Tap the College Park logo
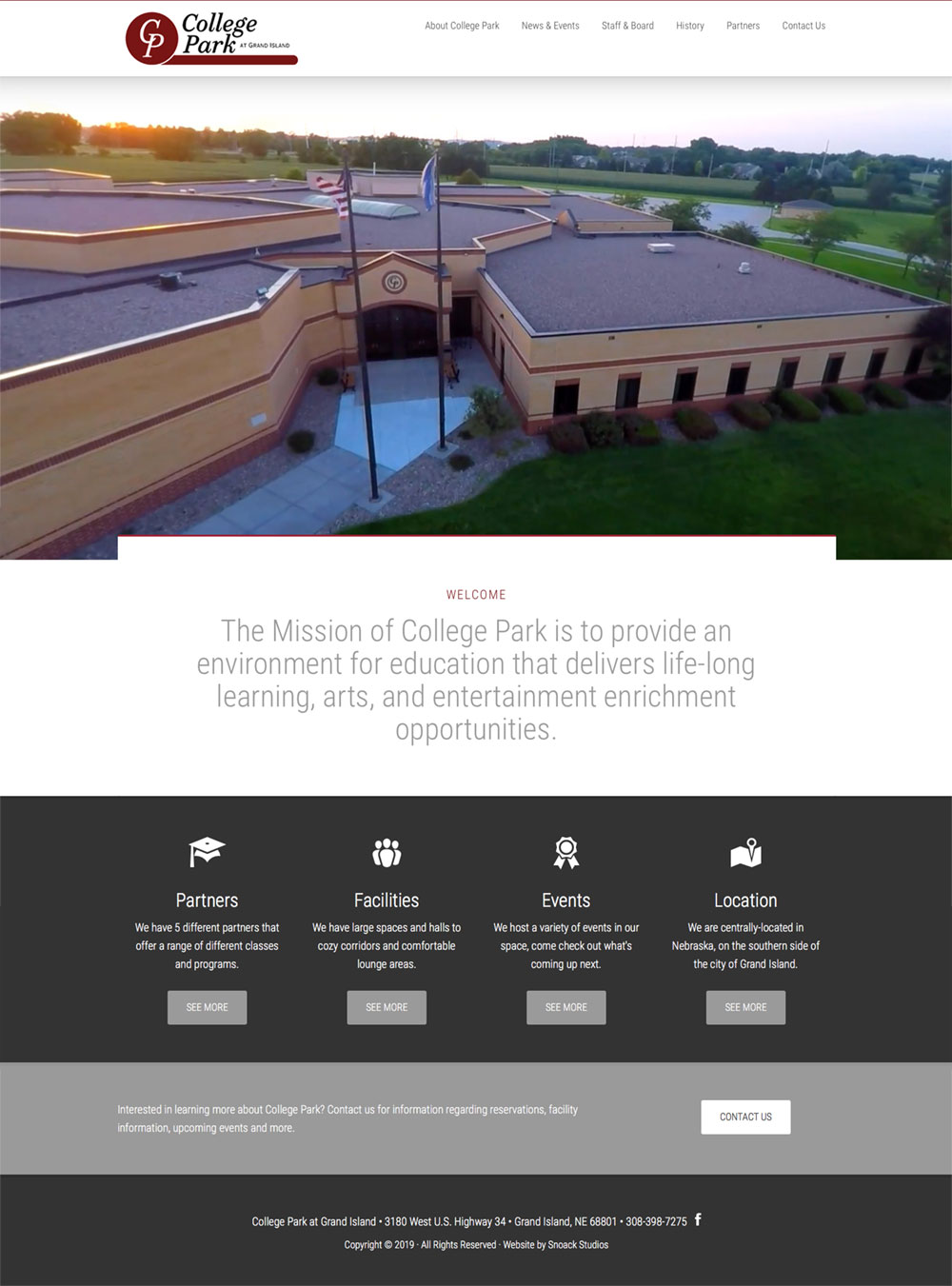This screenshot has width=952, height=1286. 210,38
